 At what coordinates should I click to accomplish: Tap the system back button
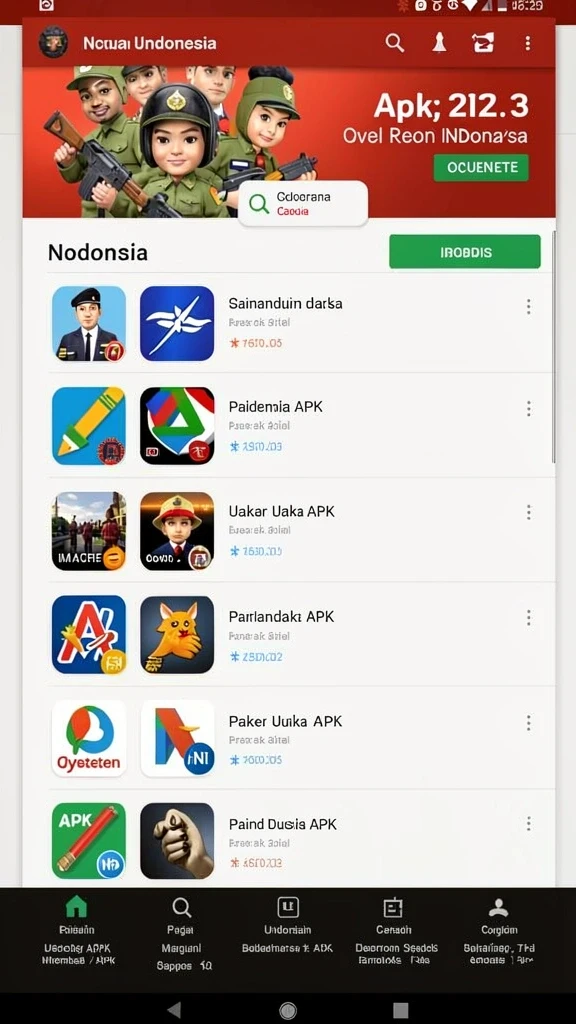pyautogui.click(x=174, y=1010)
